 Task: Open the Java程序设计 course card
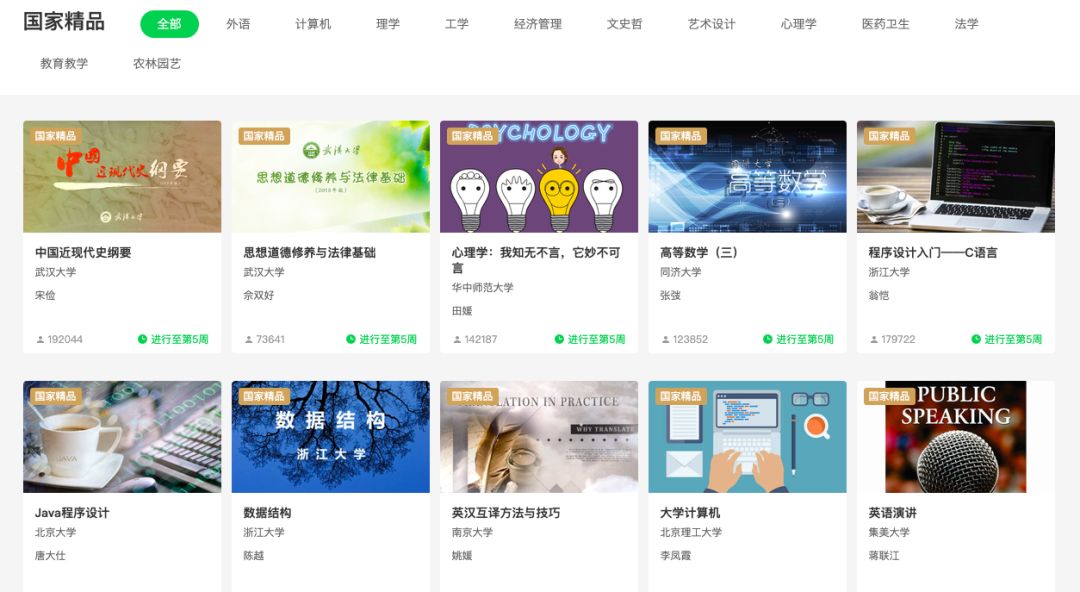[72, 513]
